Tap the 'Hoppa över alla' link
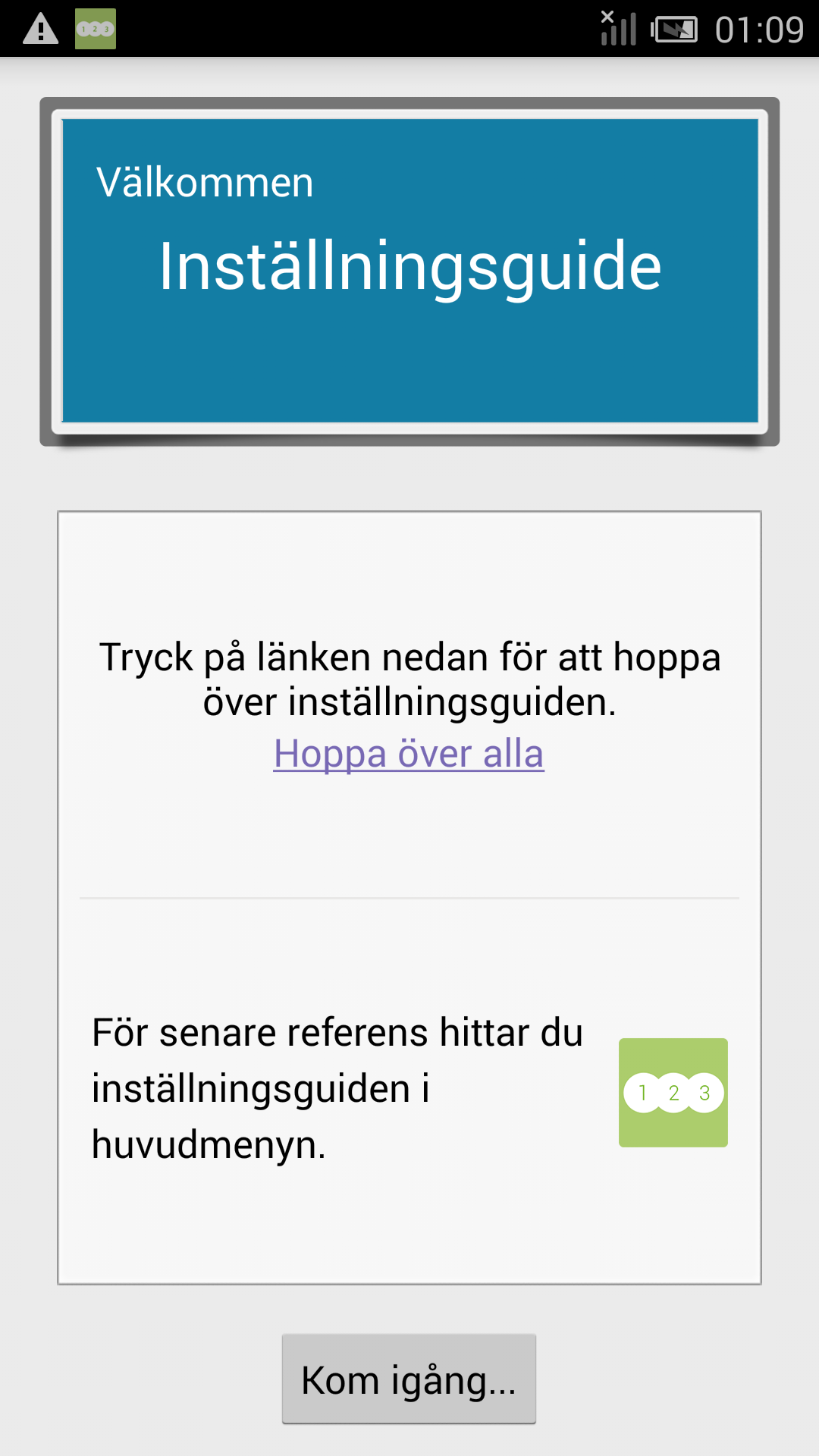The image size is (819, 1456). click(409, 754)
